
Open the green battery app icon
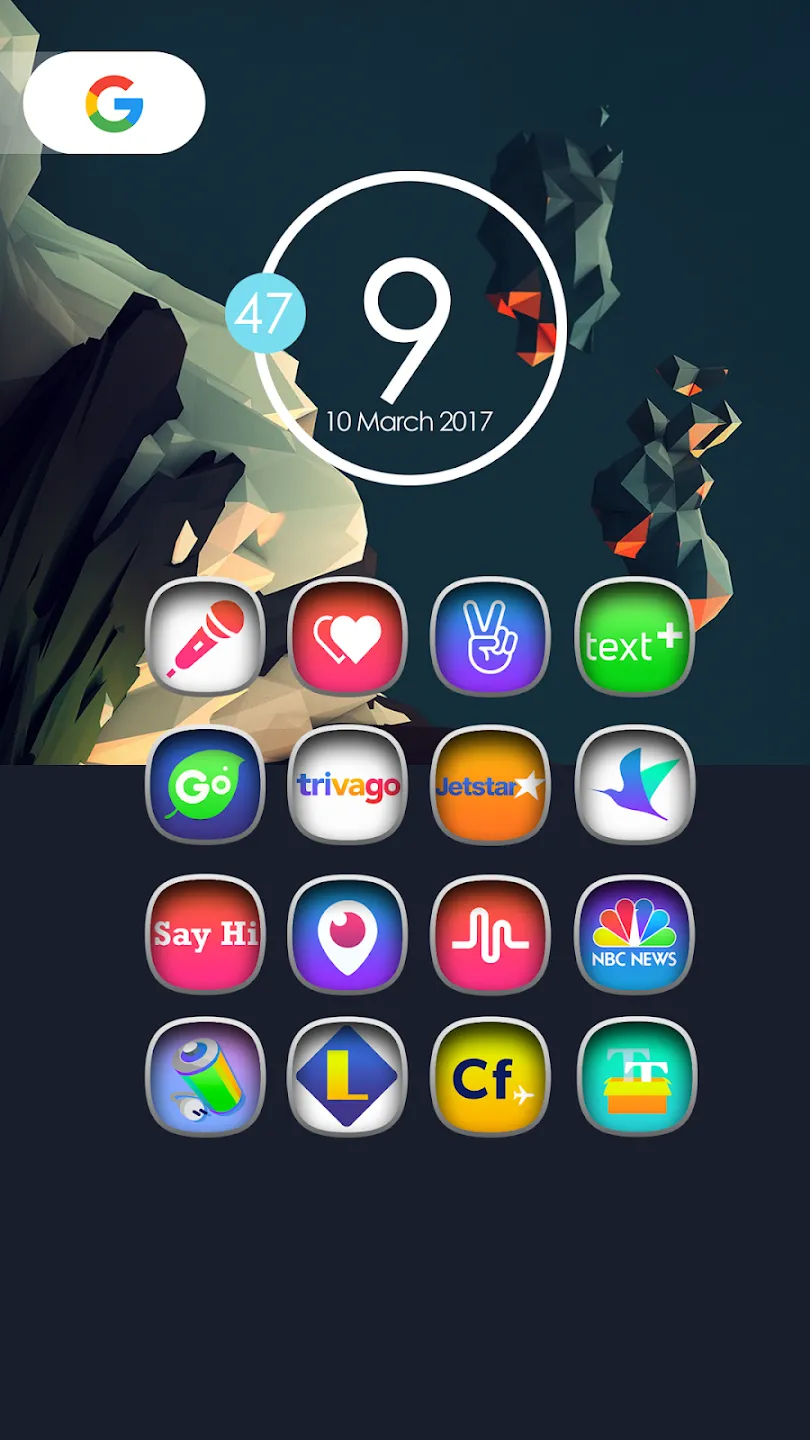pos(205,1077)
